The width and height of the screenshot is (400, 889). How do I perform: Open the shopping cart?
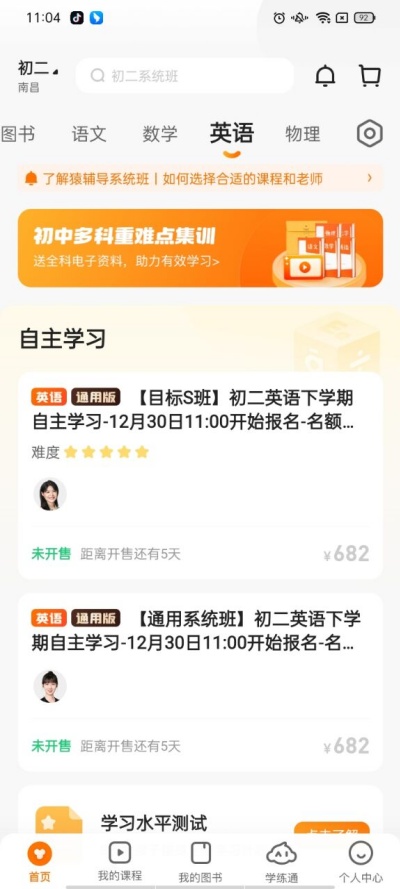point(370,75)
